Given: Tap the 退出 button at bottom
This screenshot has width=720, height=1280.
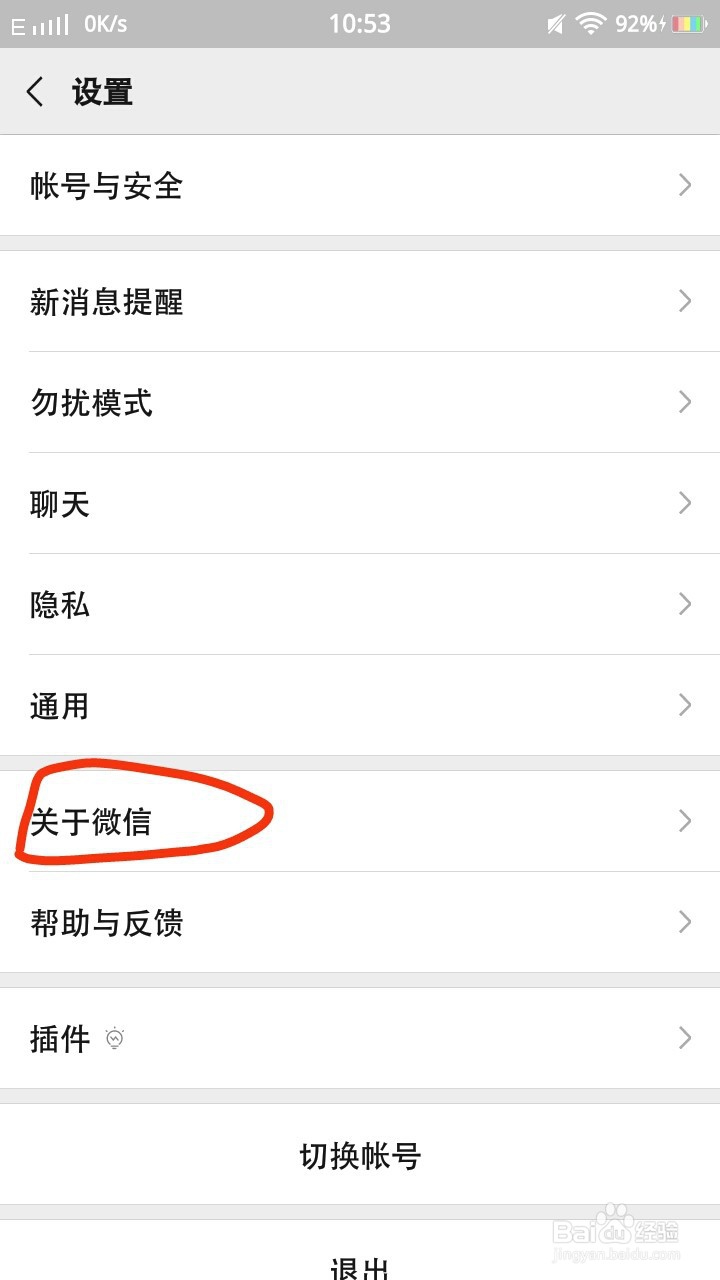Looking at the screenshot, I should (359, 1268).
